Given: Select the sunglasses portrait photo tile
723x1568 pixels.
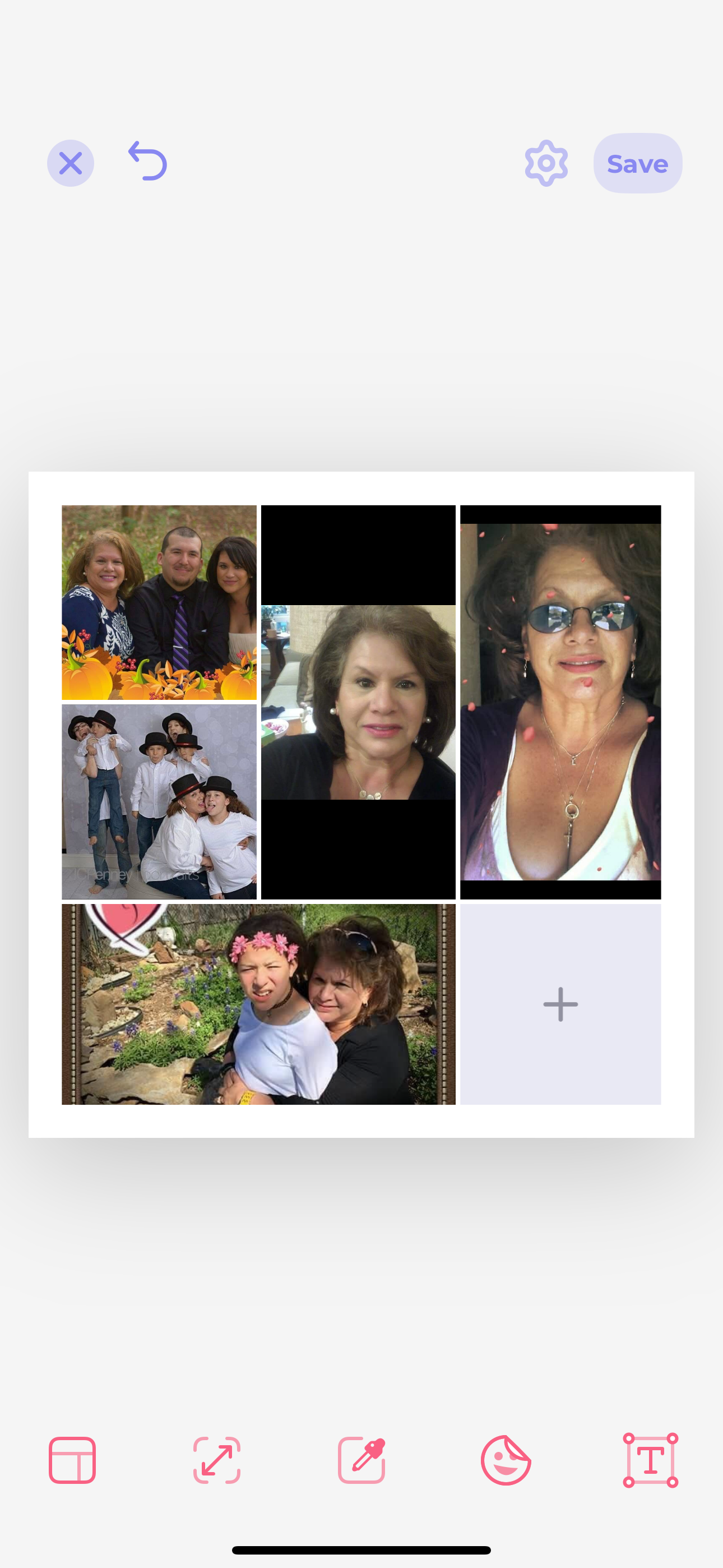Looking at the screenshot, I should (560, 702).
